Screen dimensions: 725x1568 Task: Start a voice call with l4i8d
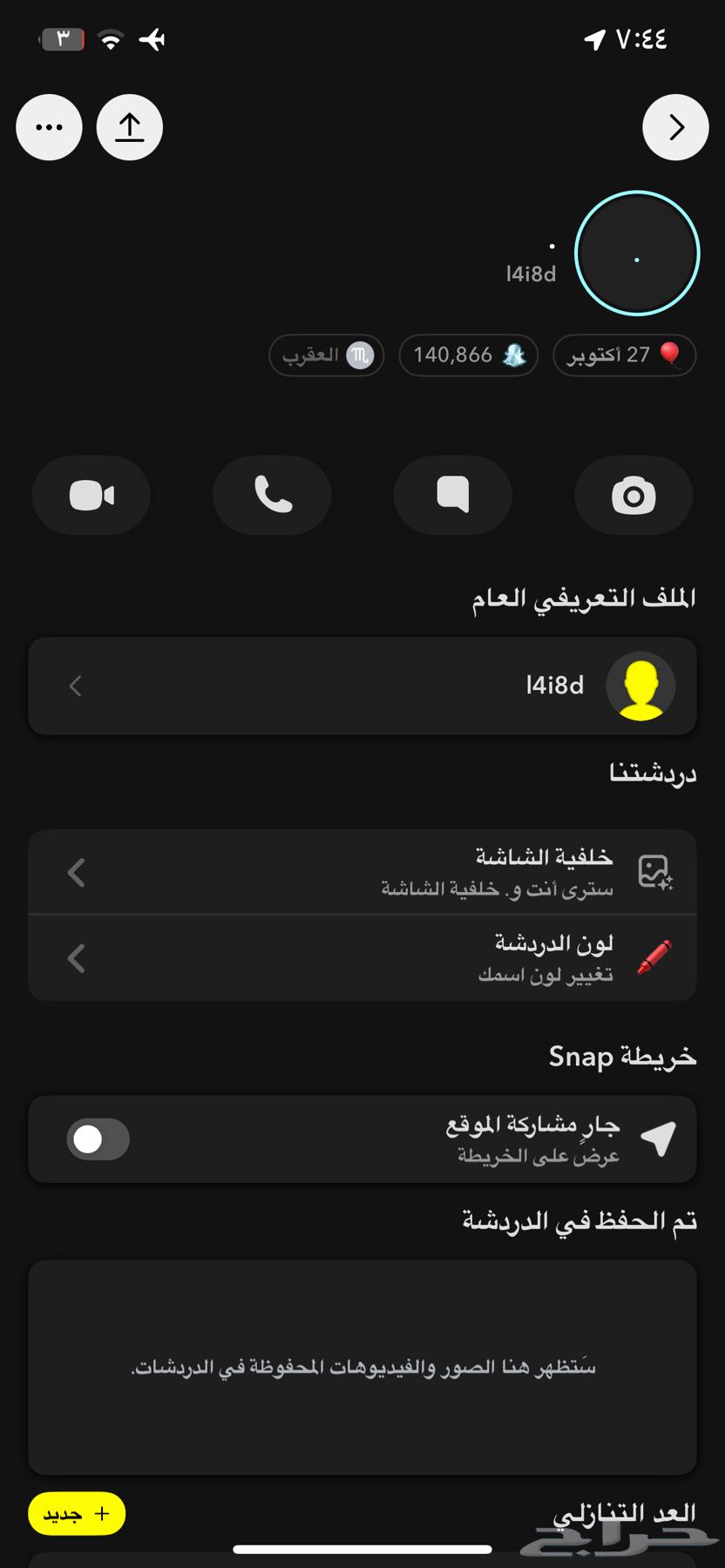click(x=272, y=495)
